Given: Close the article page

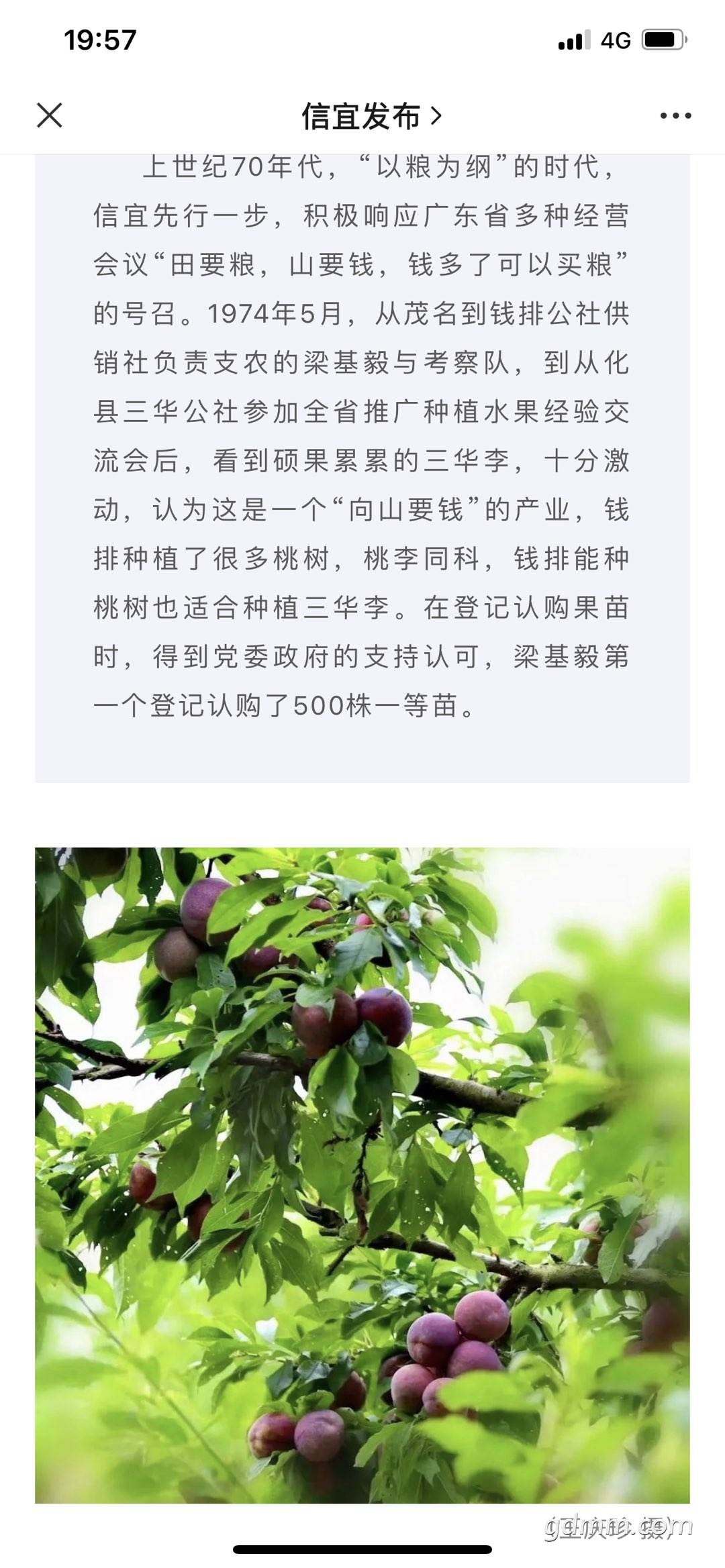Looking at the screenshot, I should click(x=50, y=115).
